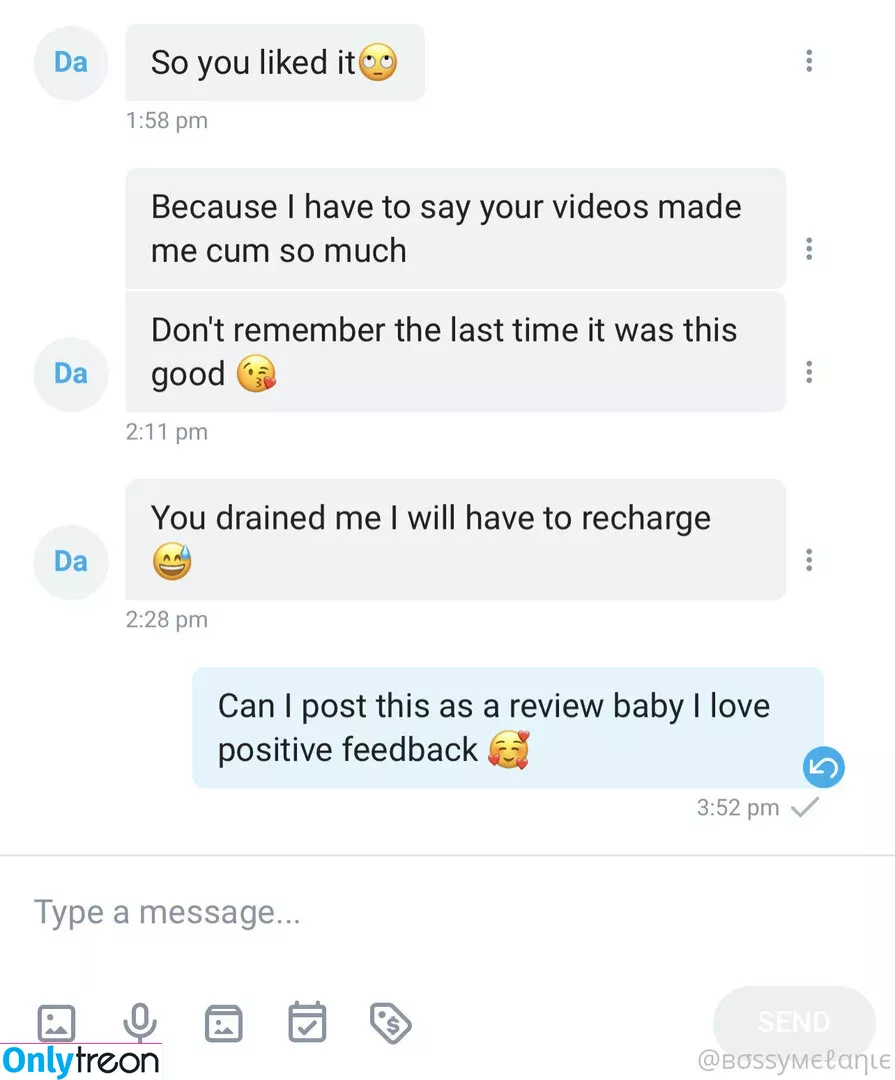Tap the Da avatar beside "So you liked it"
The width and height of the screenshot is (895, 1080).
tap(71, 62)
